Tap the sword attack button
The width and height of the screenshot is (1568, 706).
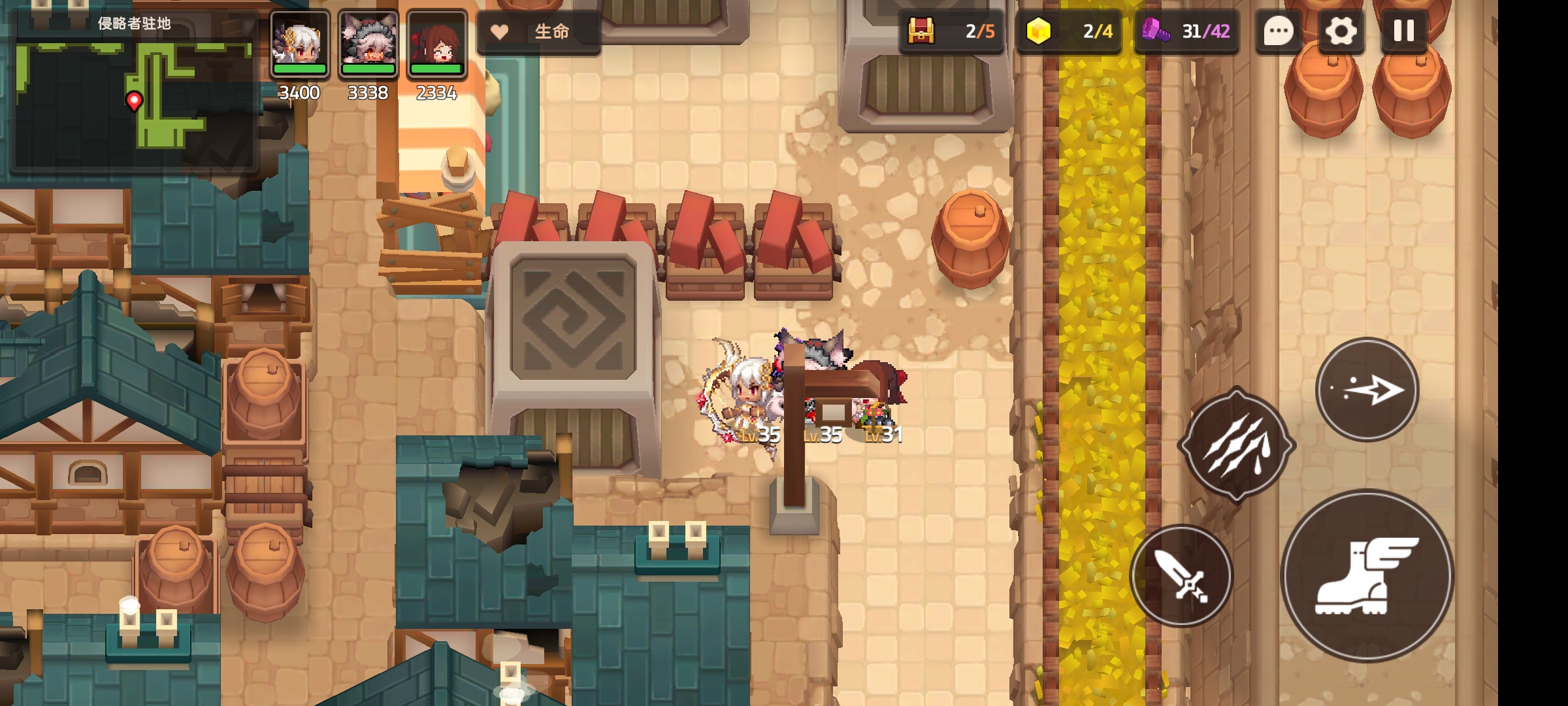[1181, 577]
